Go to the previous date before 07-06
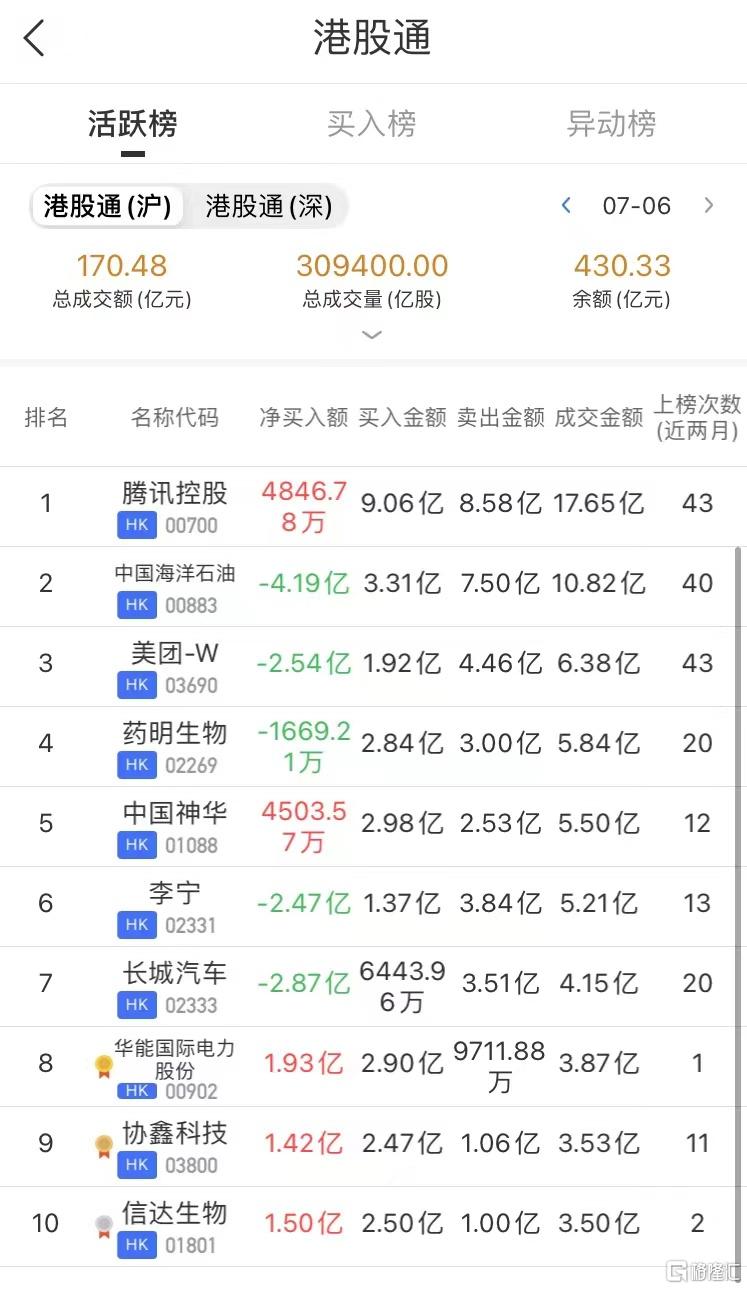The width and height of the screenshot is (747, 1289). click(566, 206)
